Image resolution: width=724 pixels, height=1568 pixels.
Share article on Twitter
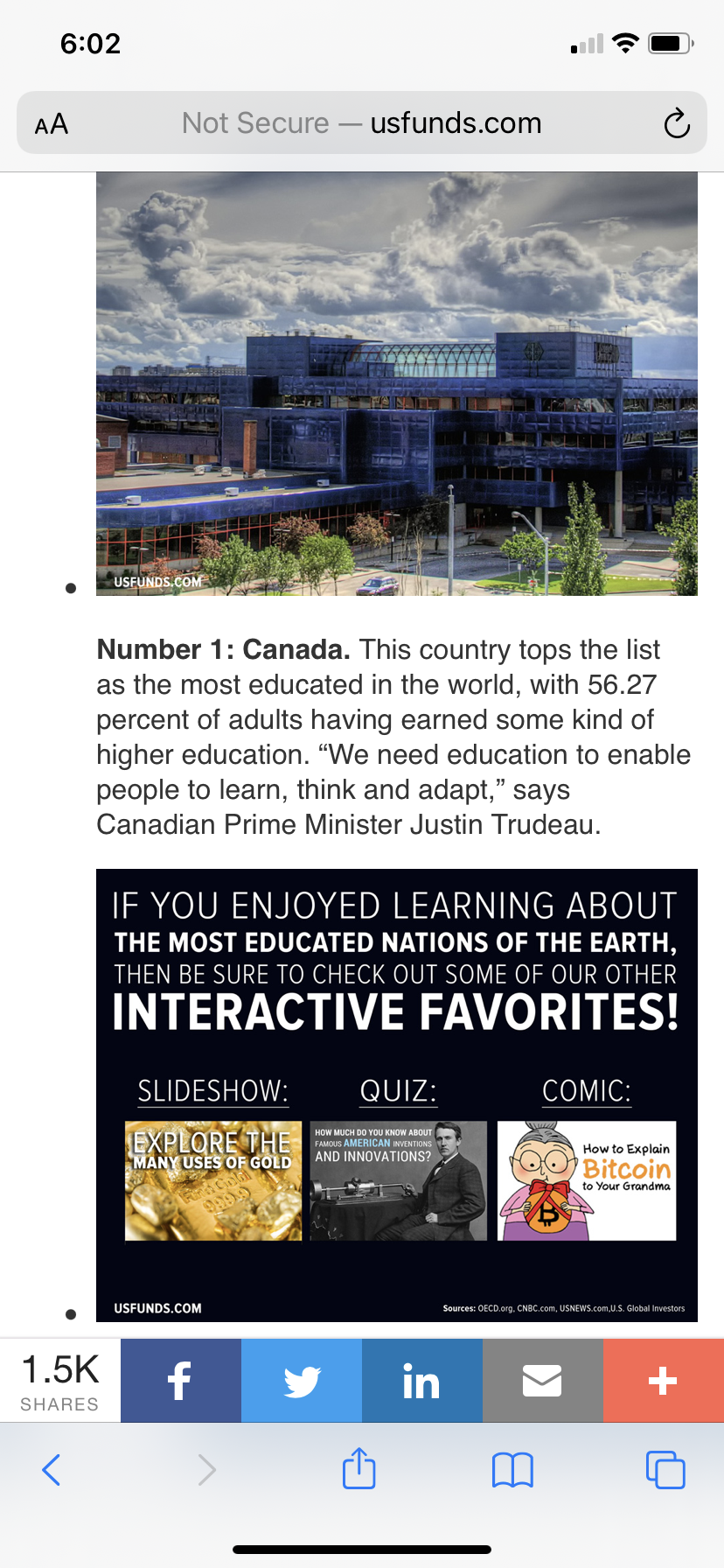click(x=302, y=1381)
